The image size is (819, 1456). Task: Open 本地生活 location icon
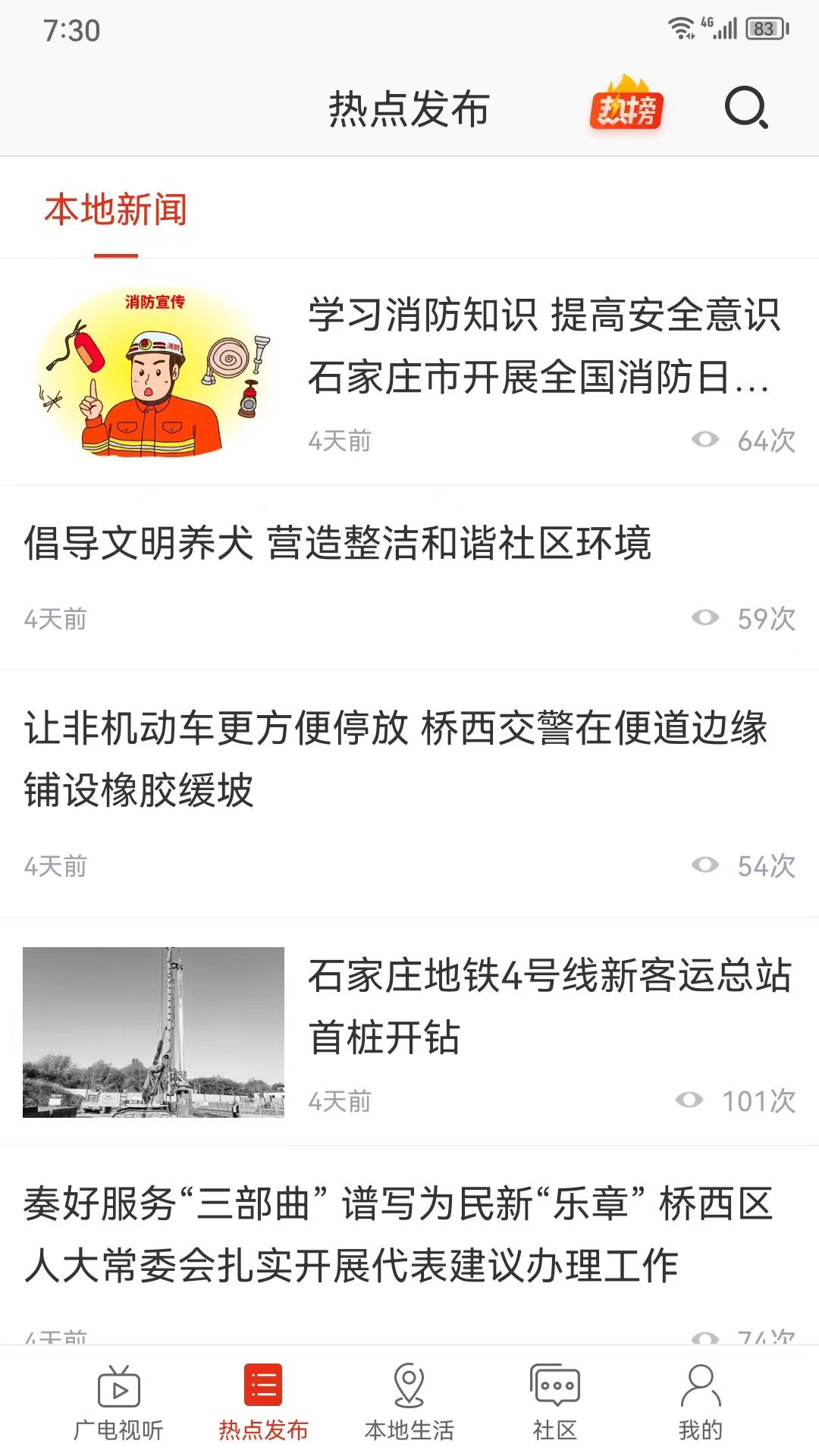409,1386
